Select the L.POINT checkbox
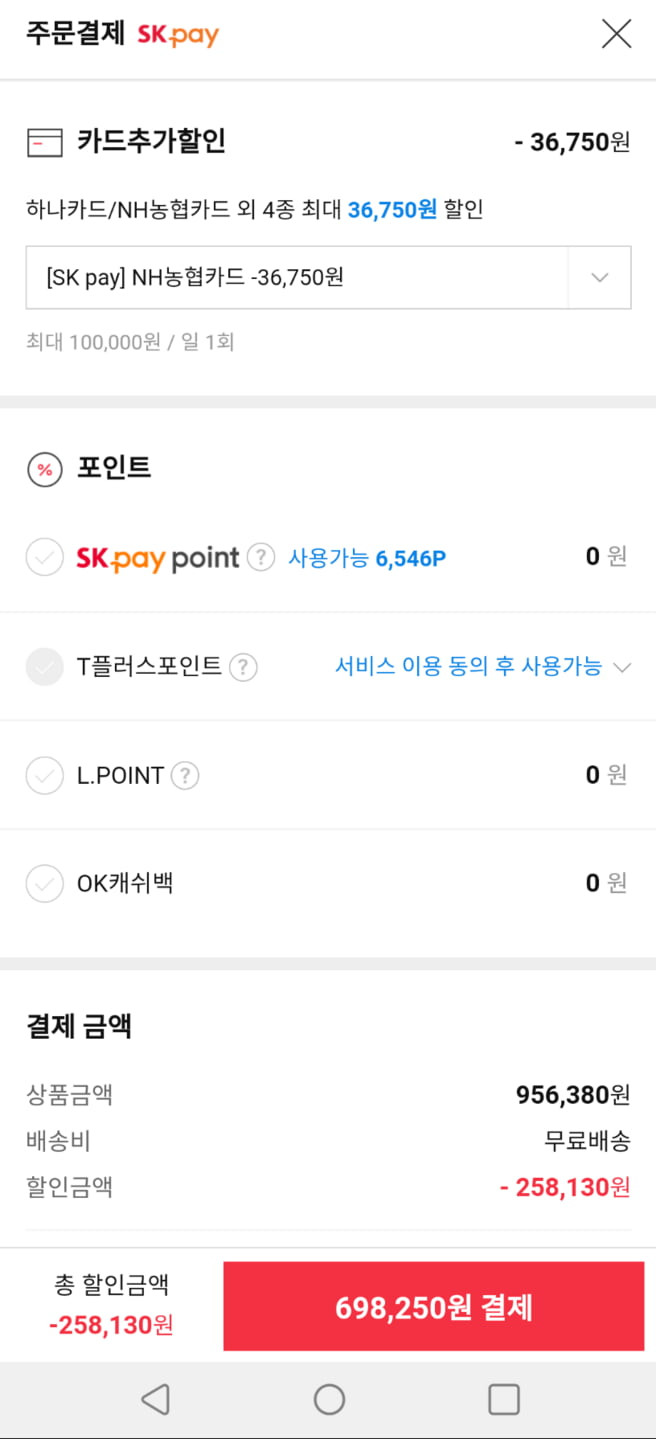The height and width of the screenshot is (1439, 656). 44,775
